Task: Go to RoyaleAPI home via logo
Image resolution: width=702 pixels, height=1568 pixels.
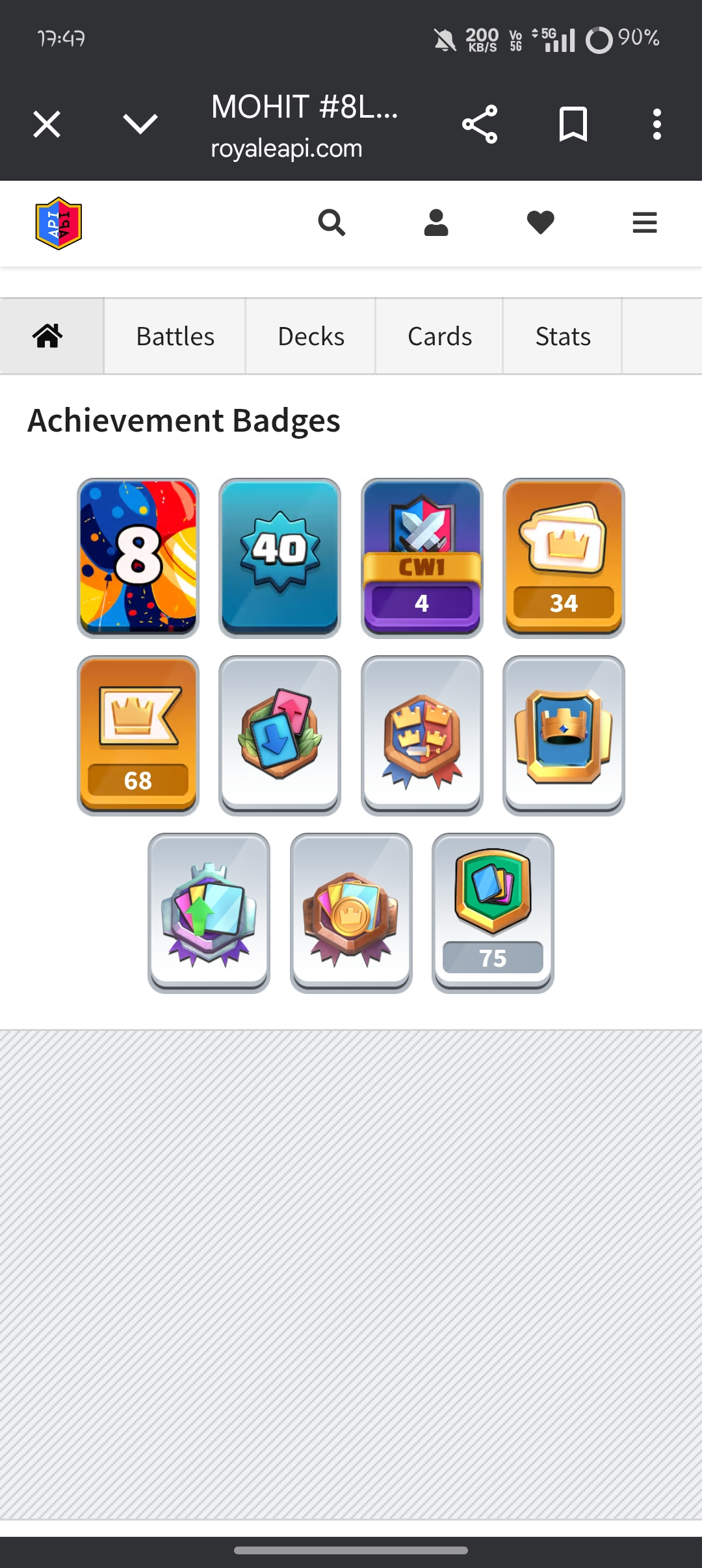Action: tap(58, 223)
